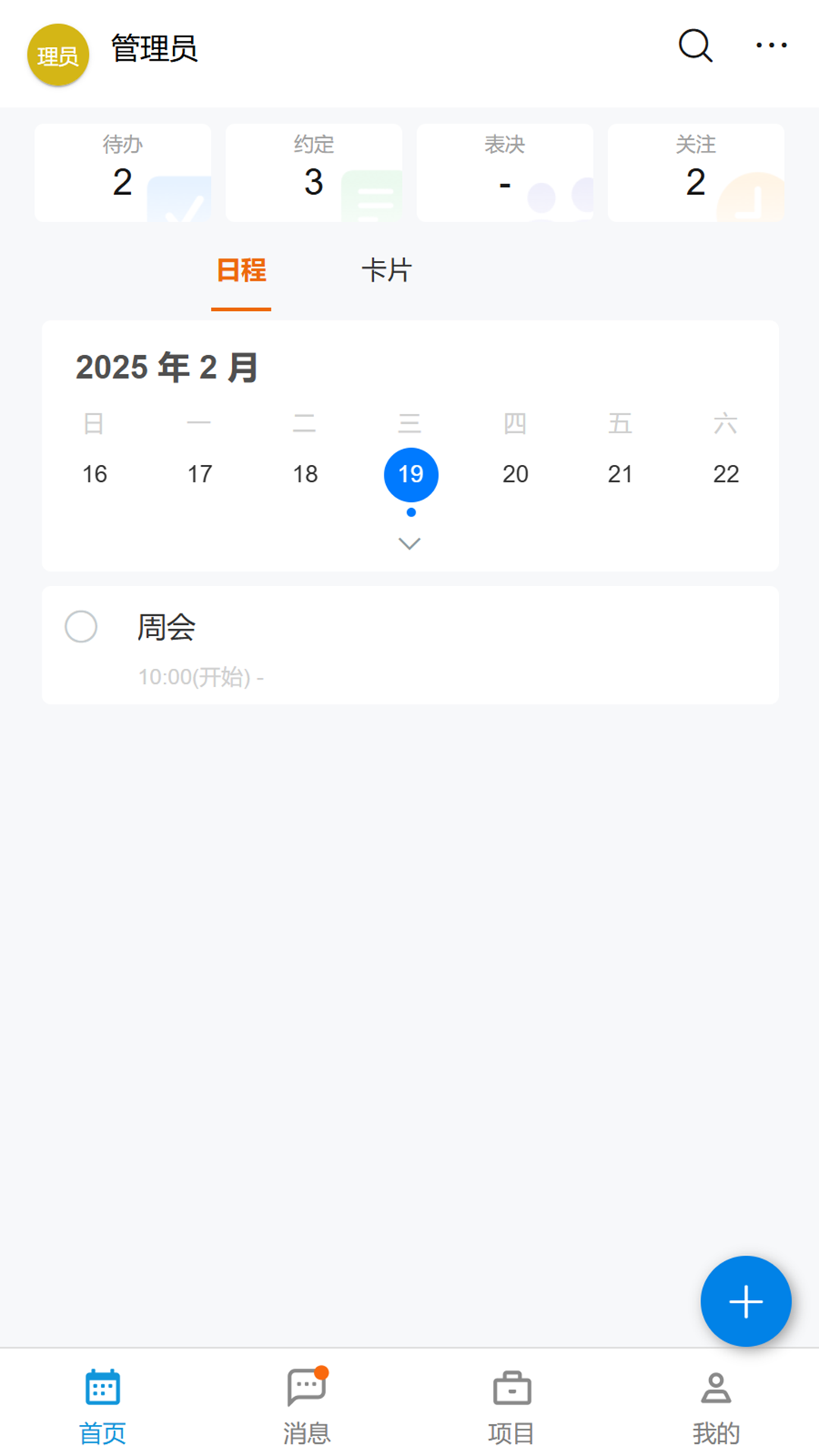The width and height of the screenshot is (819, 1456).
Task: Mark the 周会 task as complete
Action: [81, 628]
